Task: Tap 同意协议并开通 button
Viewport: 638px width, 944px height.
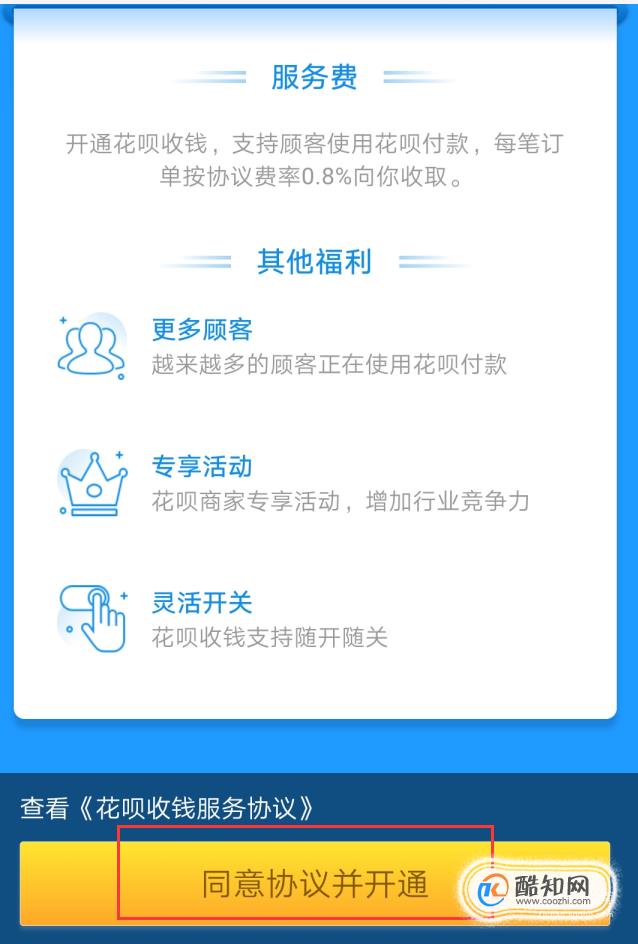Action: 314,884
